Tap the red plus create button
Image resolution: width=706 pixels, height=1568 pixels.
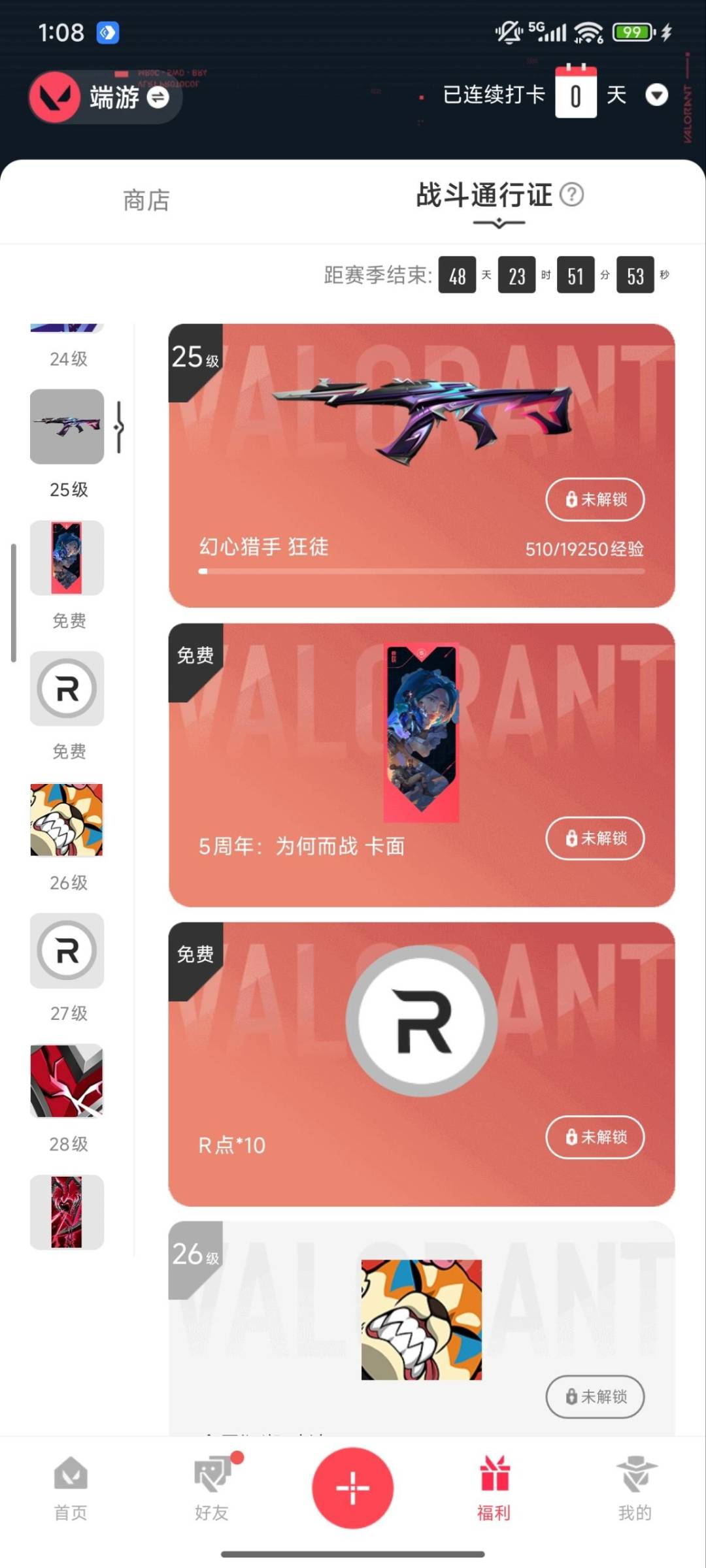353,1488
